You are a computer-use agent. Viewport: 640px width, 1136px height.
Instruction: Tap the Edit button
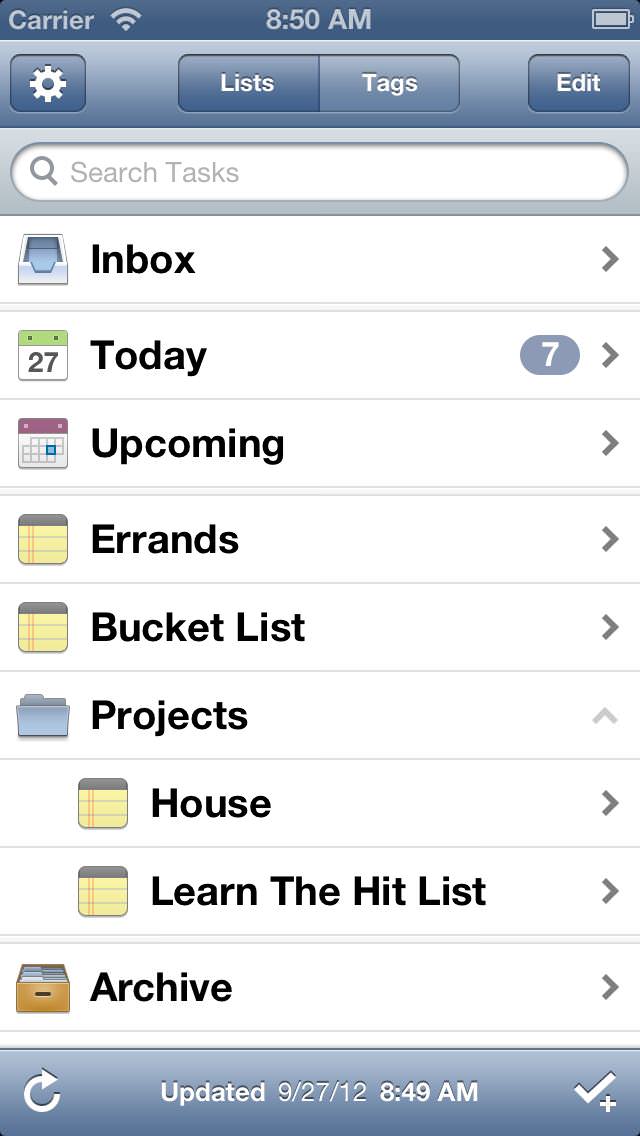coord(578,83)
